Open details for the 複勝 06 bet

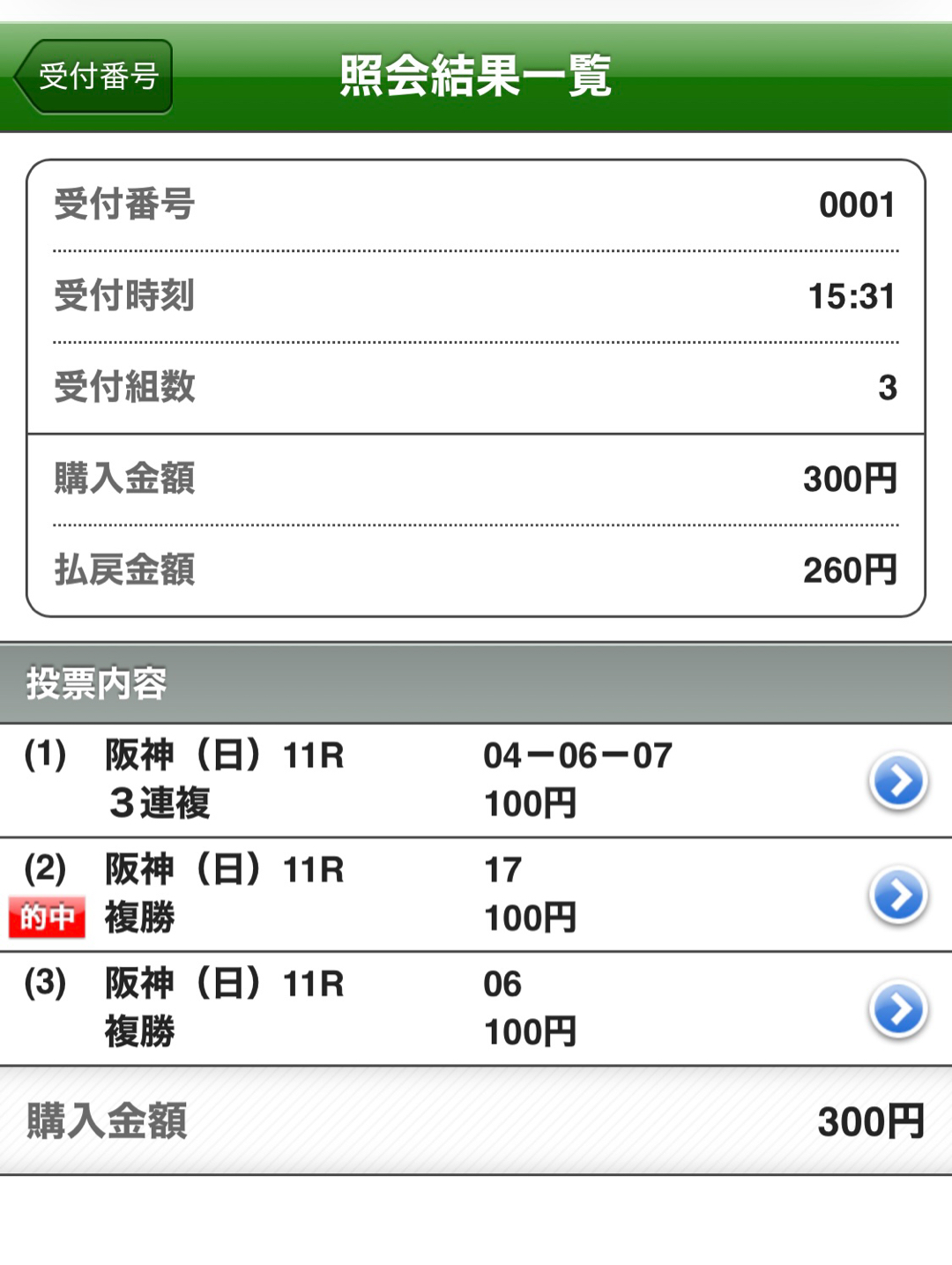pos(897,1008)
